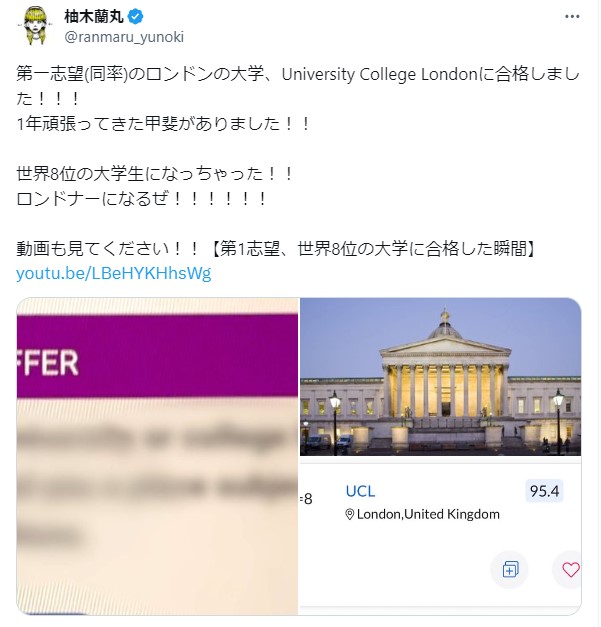Open profile via @ranmaru_yunoki handle
Screen dimensions: 601x627
click(124, 38)
